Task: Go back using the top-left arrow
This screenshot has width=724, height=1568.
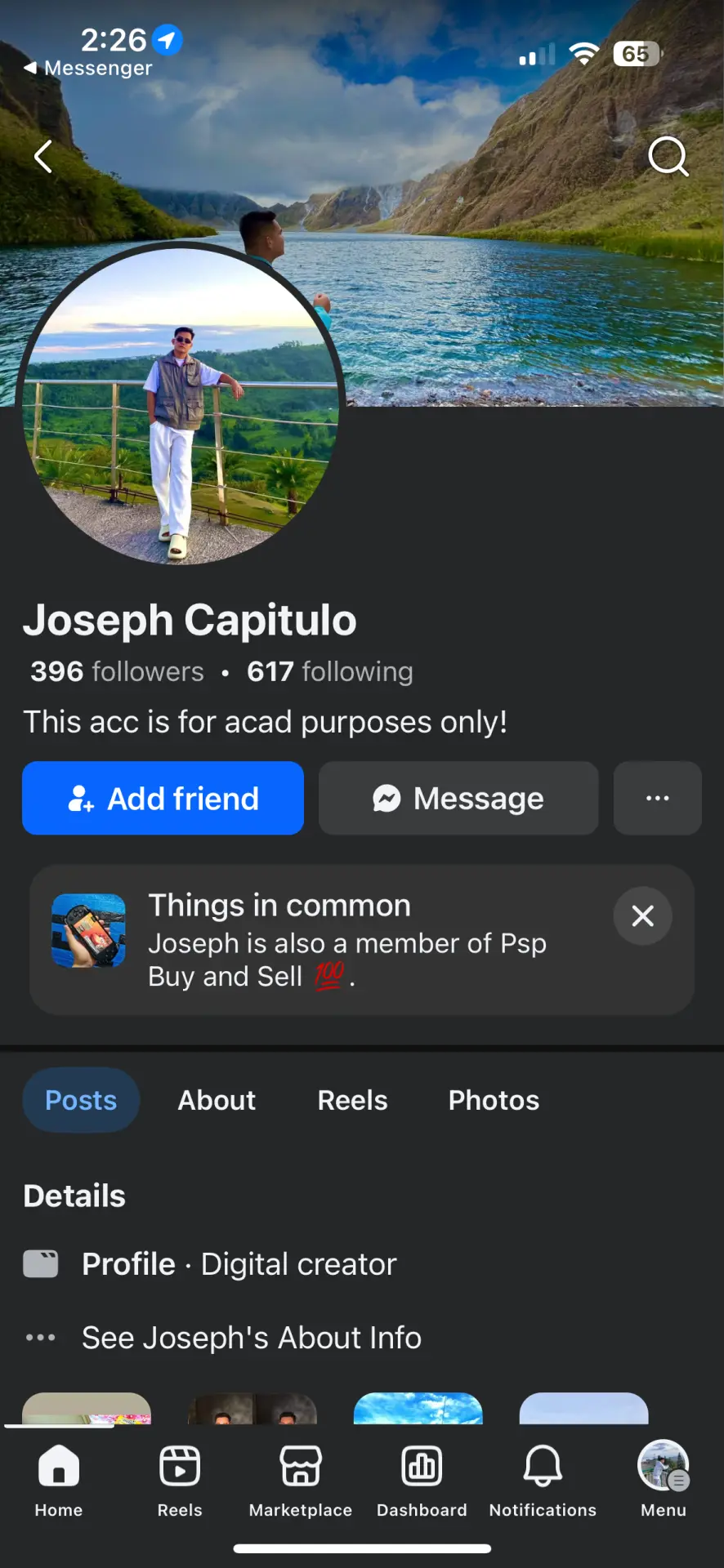Action: 43,157
